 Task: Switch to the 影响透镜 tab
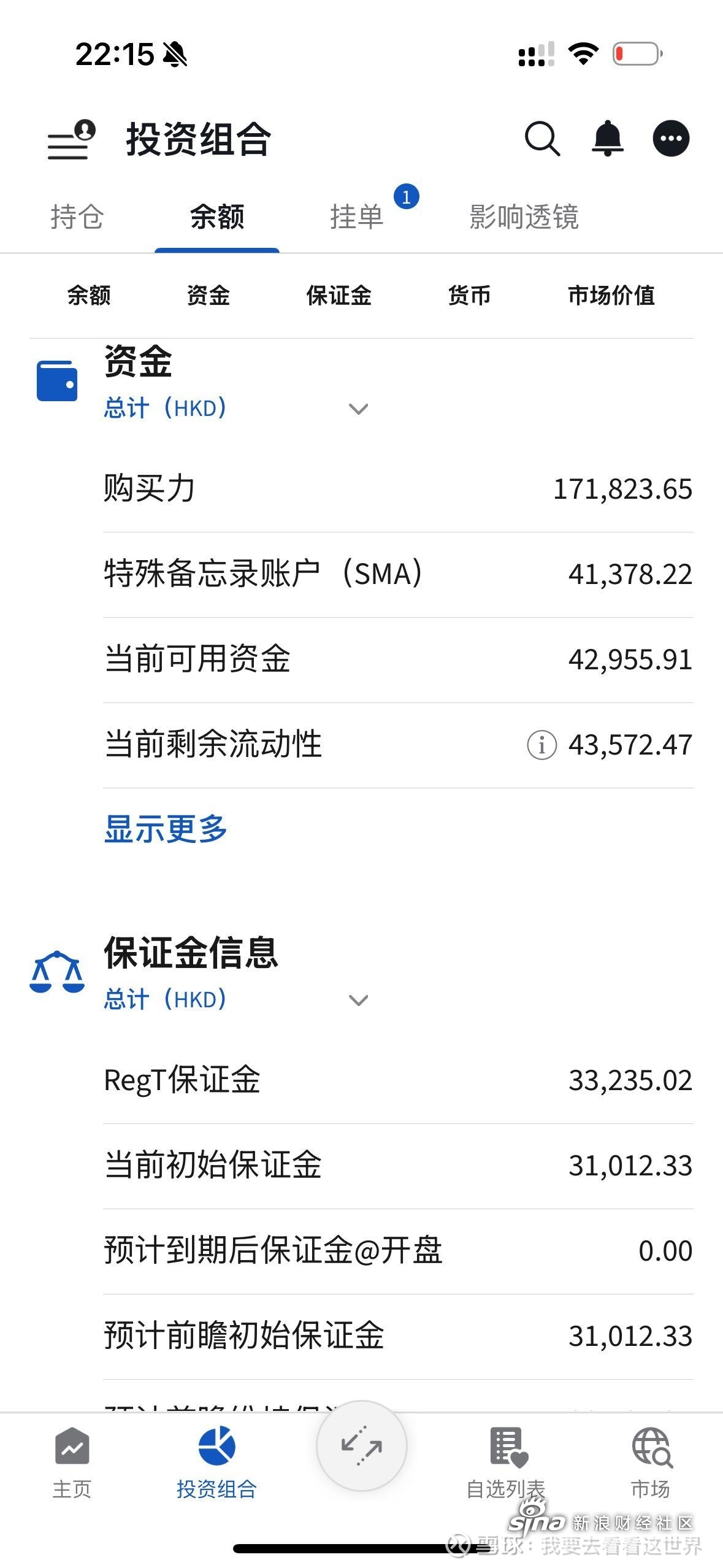[524, 217]
